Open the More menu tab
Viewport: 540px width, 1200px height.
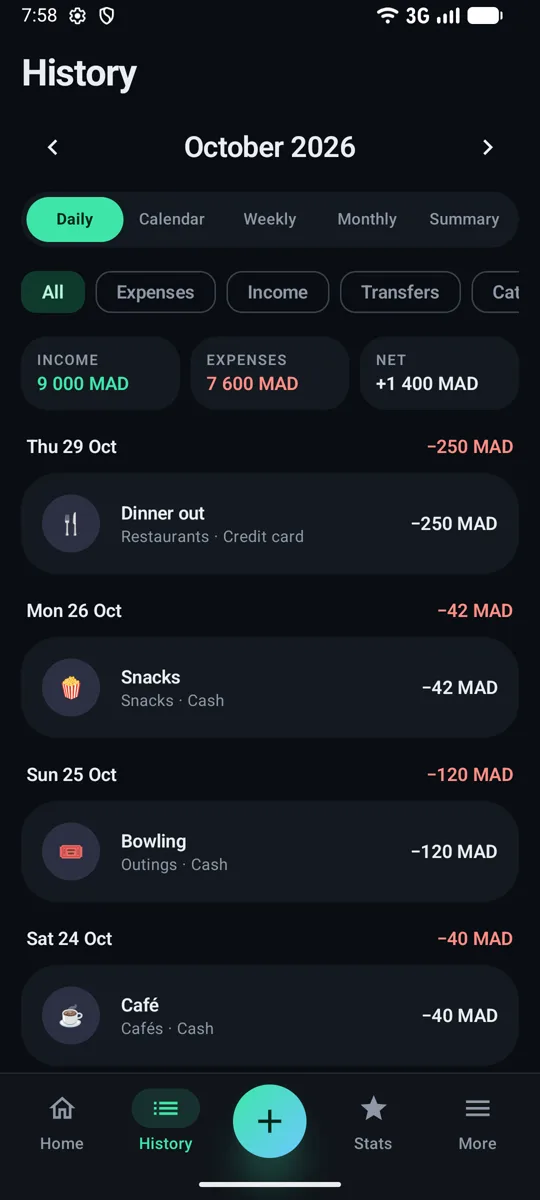pyautogui.click(x=477, y=1123)
